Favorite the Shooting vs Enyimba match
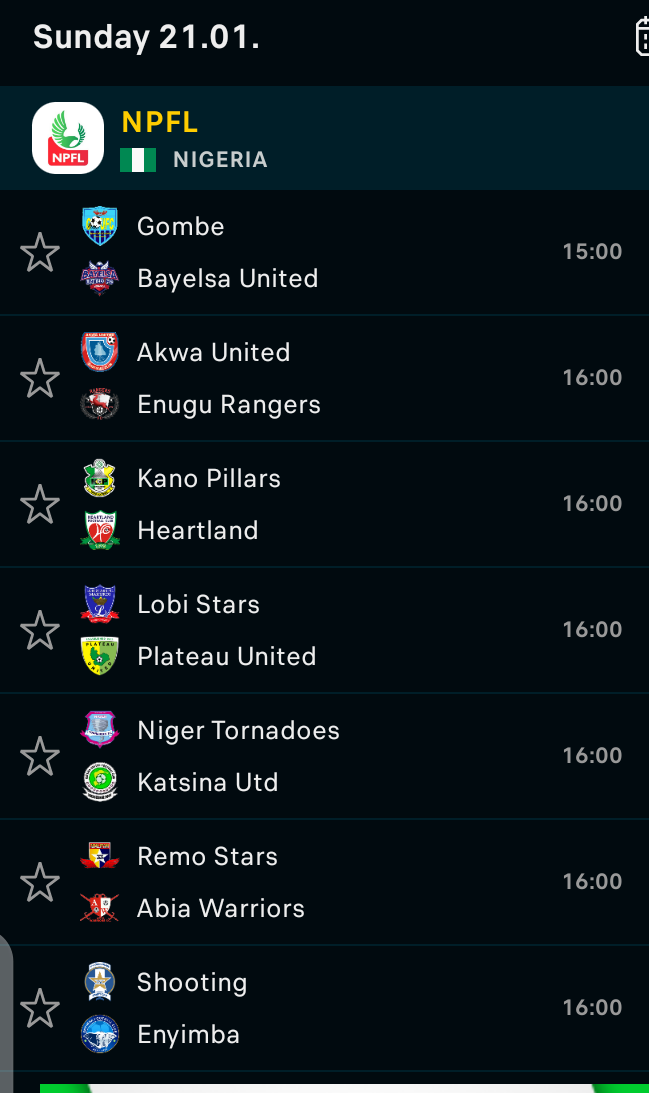 [x=40, y=1009]
